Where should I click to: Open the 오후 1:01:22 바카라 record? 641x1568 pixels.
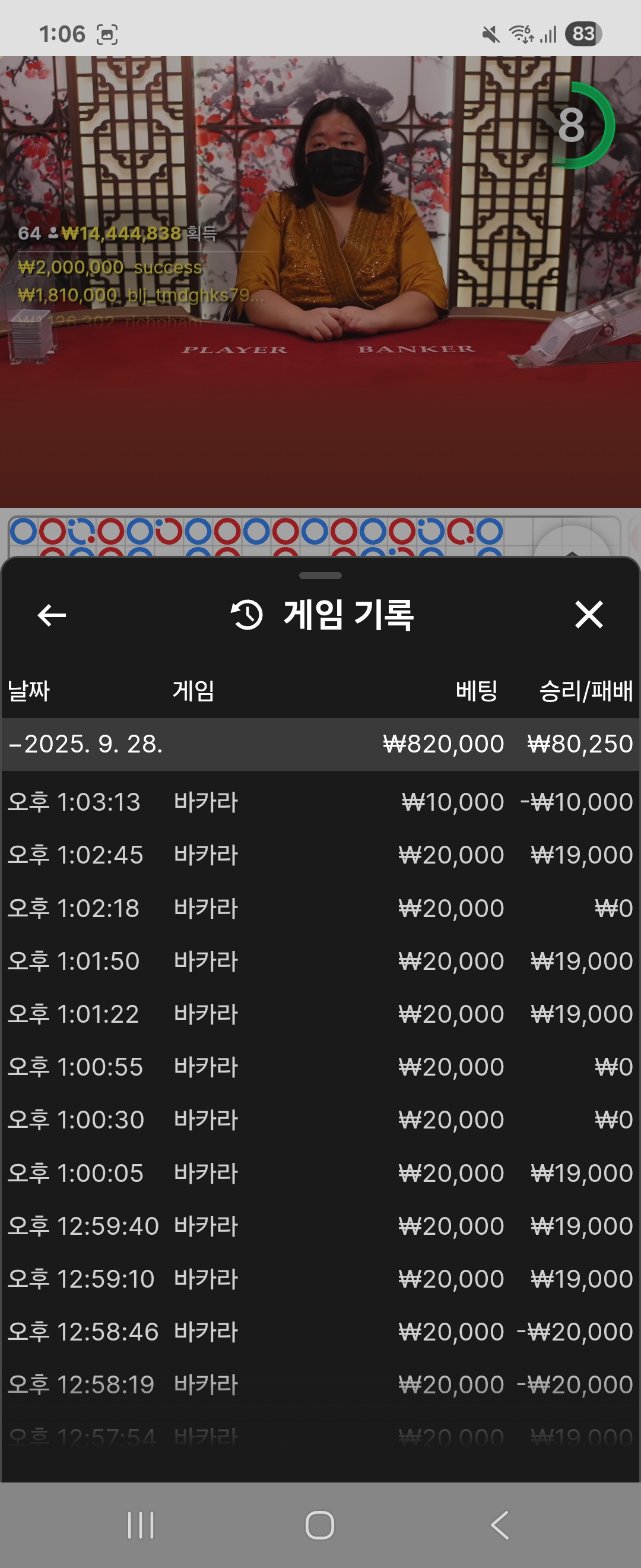[x=320, y=1014]
